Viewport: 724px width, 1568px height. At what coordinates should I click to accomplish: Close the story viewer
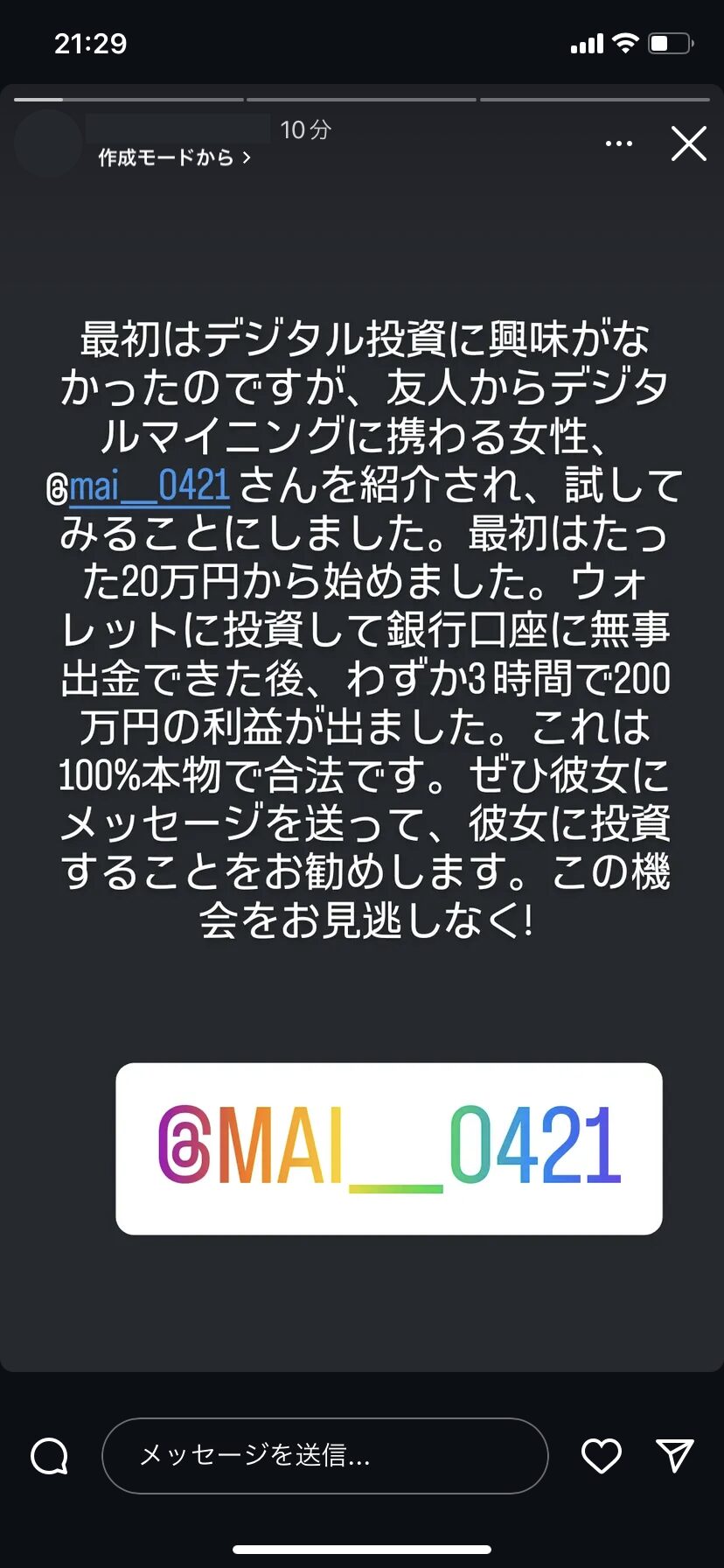(688, 143)
